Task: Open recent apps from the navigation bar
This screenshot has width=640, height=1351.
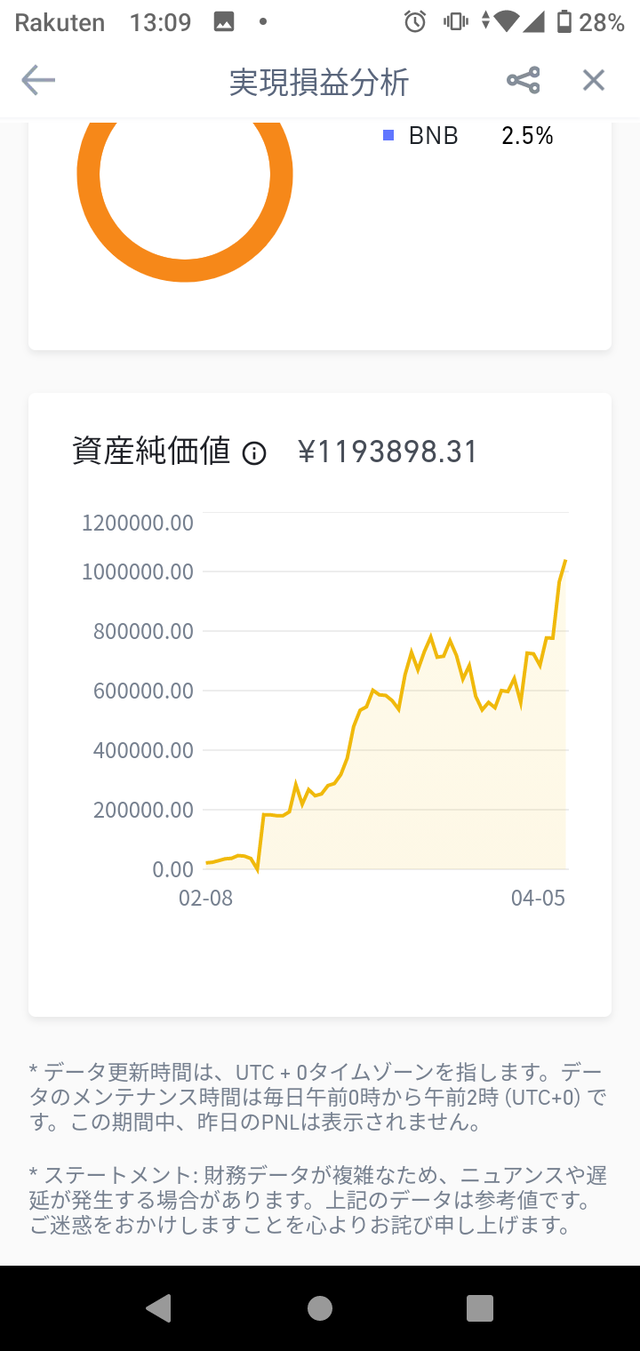Action: (x=480, y=1308)
